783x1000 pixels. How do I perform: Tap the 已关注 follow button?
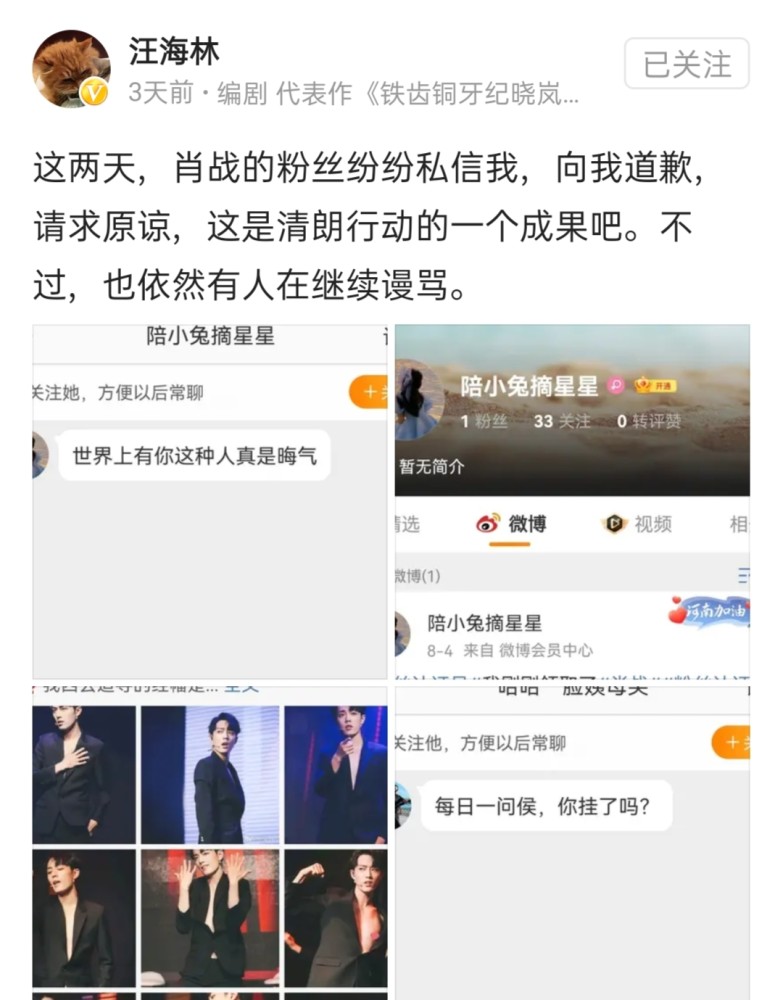(x=686, y=64)
